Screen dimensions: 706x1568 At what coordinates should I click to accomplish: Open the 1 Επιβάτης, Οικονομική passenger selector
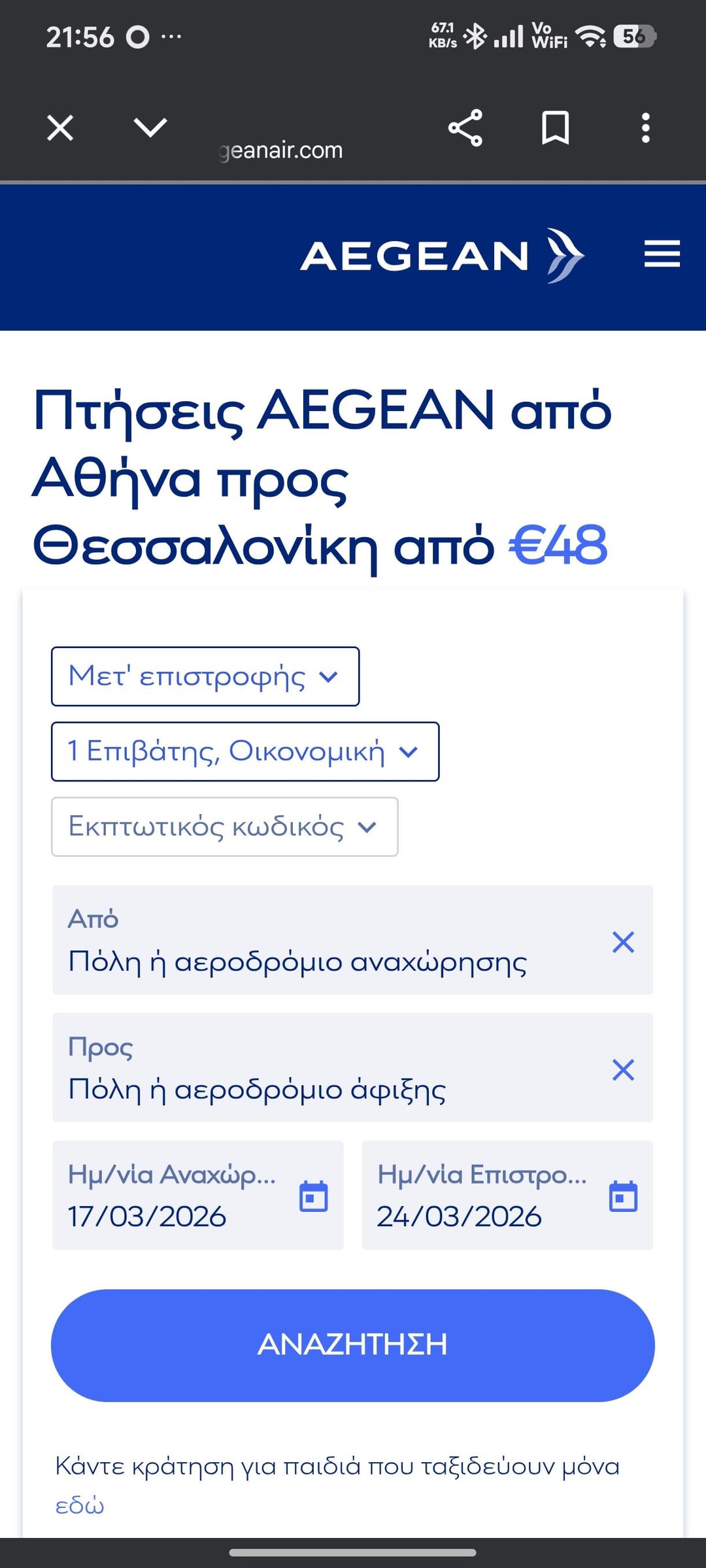(245, 751)
